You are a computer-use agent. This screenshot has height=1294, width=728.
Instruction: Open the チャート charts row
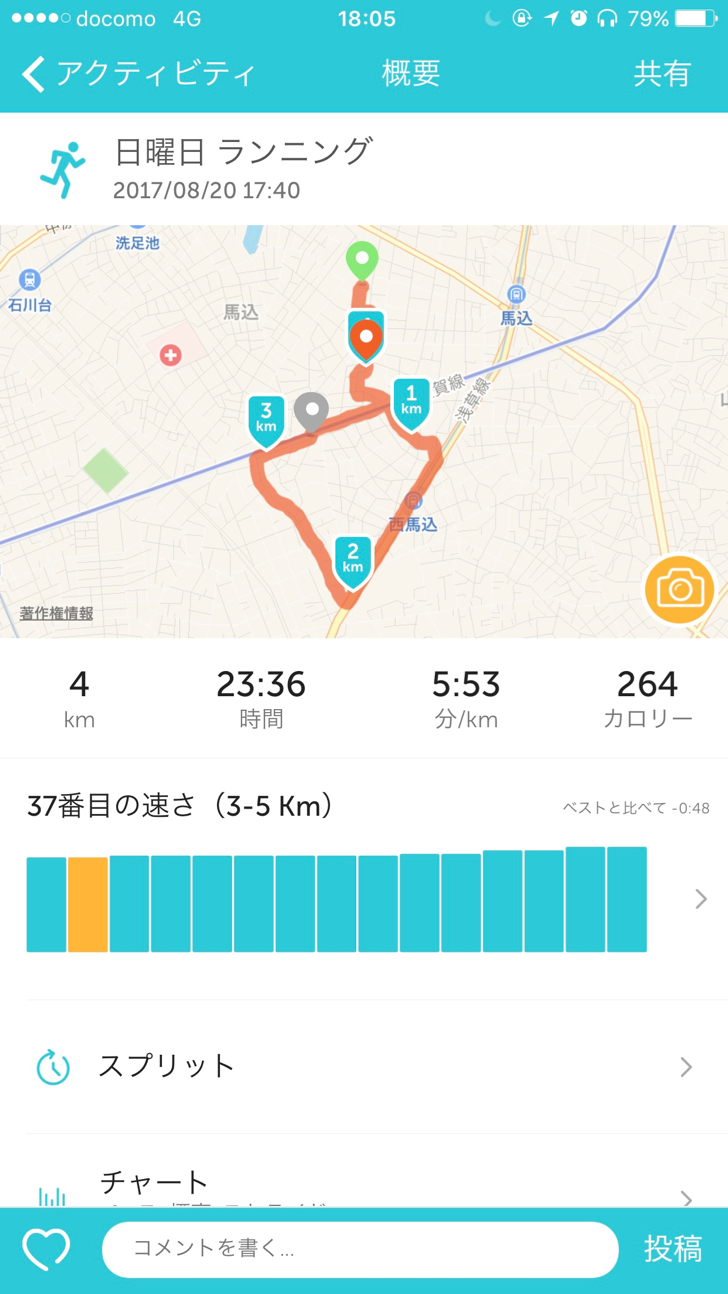pos(363,1185)
